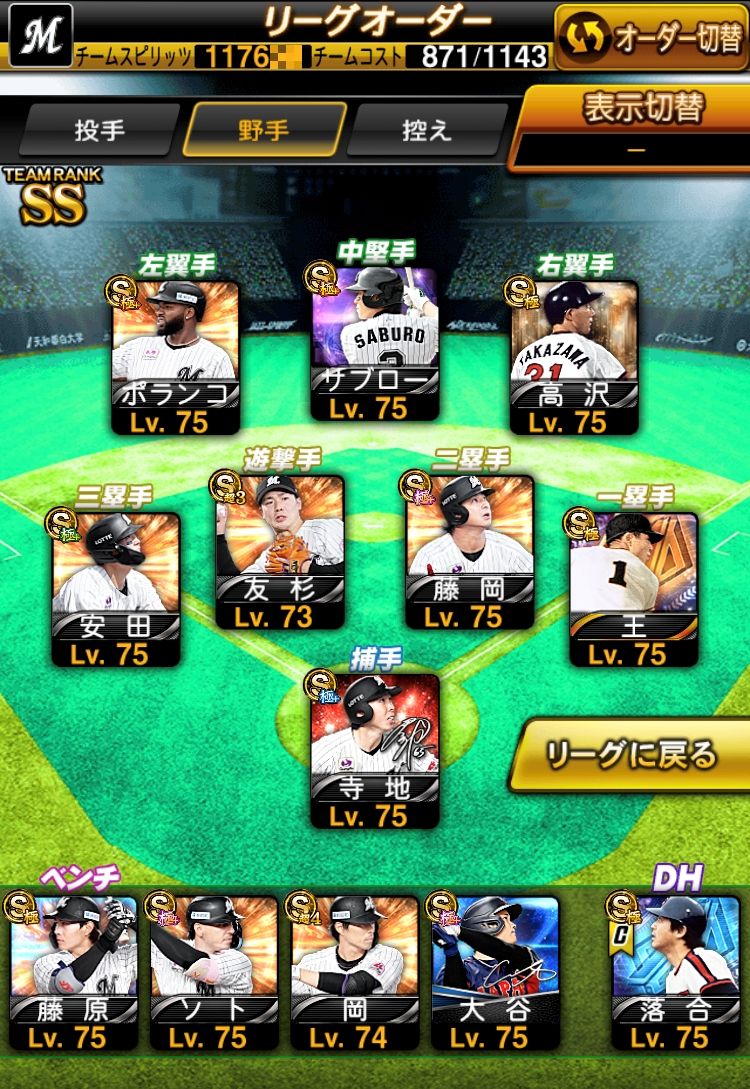Return to league with リーグに戻る
The height and width of the screenshot is (1089, 750).
coord(630,754)
